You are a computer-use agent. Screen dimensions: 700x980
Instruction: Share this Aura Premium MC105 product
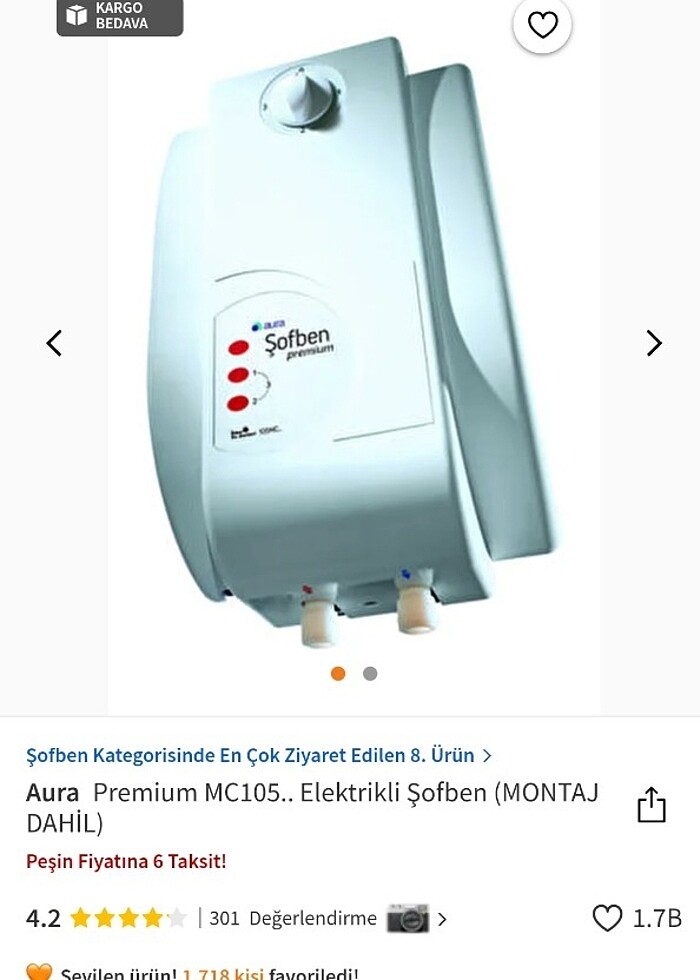coord(651,805)
